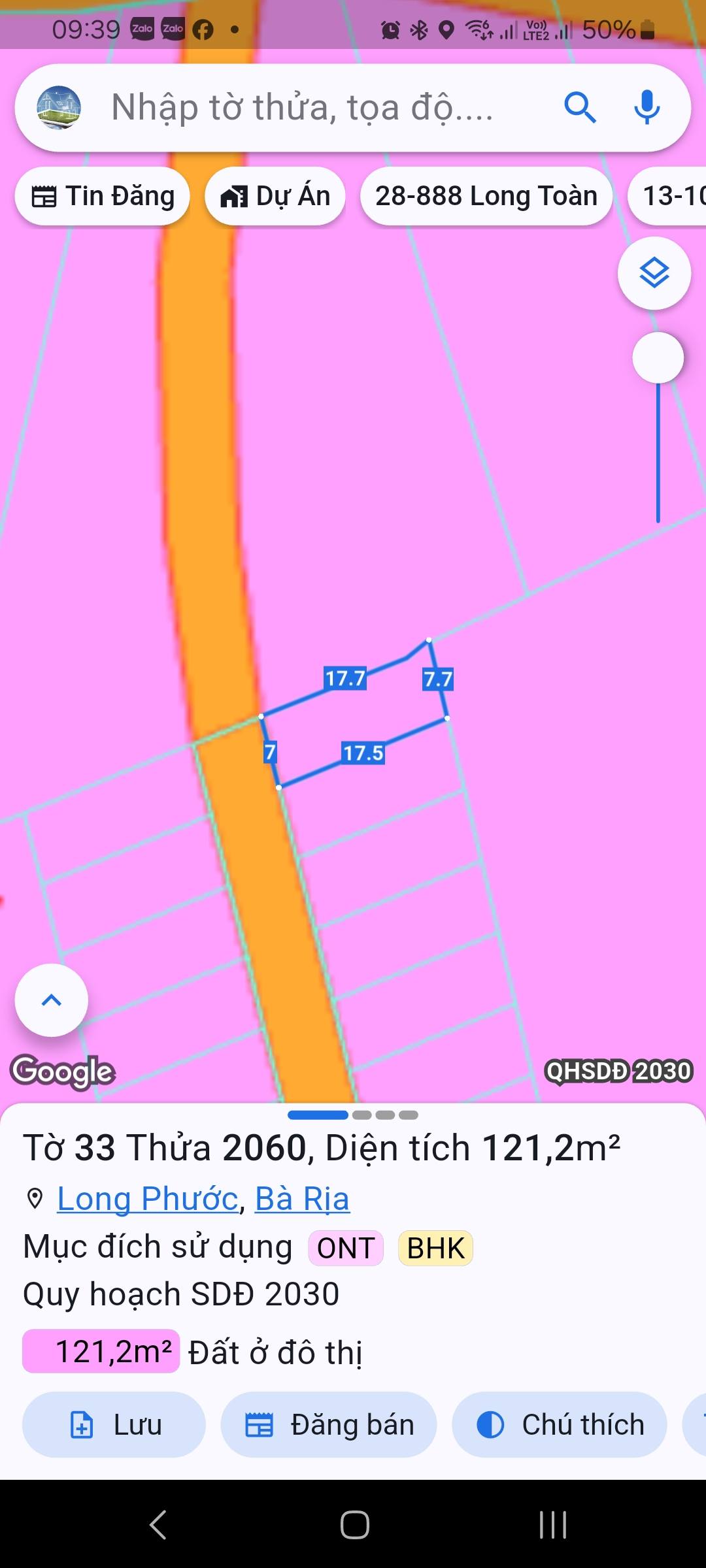Return to the home screen
The height and width of the screenshot is (1568, 706).
pyautogui.click(x=354, y=1525)
